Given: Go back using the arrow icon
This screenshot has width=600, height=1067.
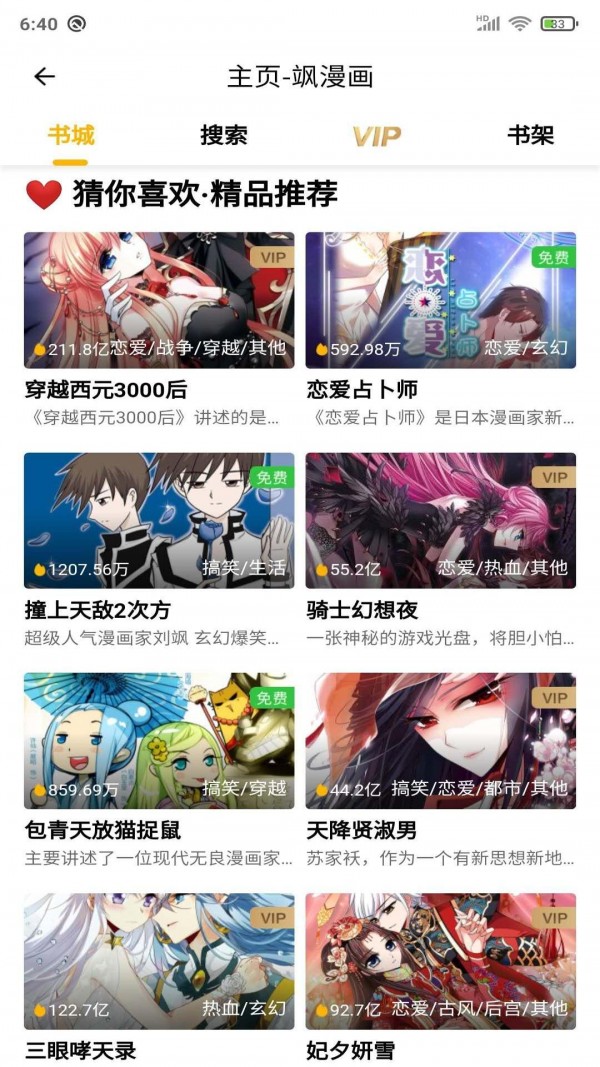Looking at the screenshot, I should (x=44, y=77).
